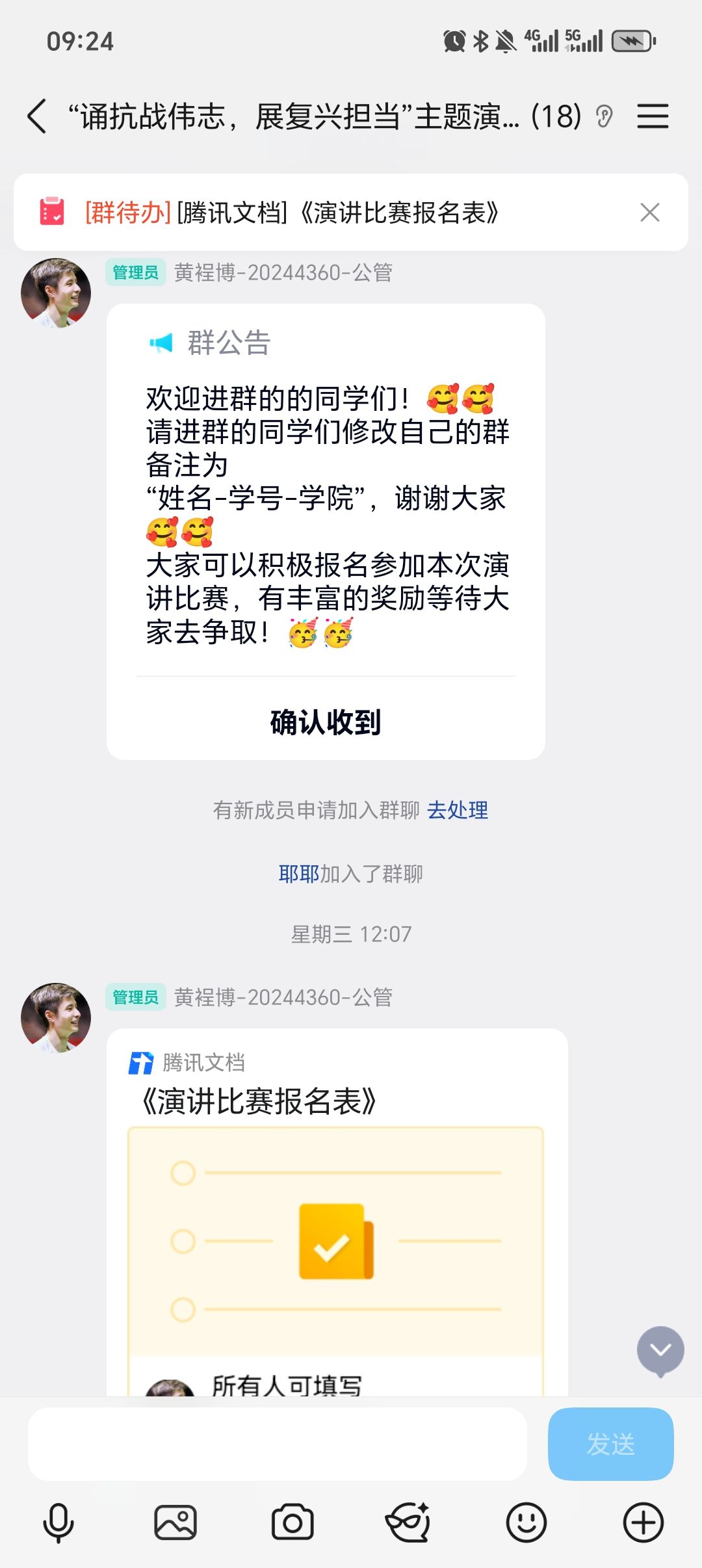Viewport: 702px width, 1568px height.
Task: Open the photo gallery picker
Action: point(175,1522)
